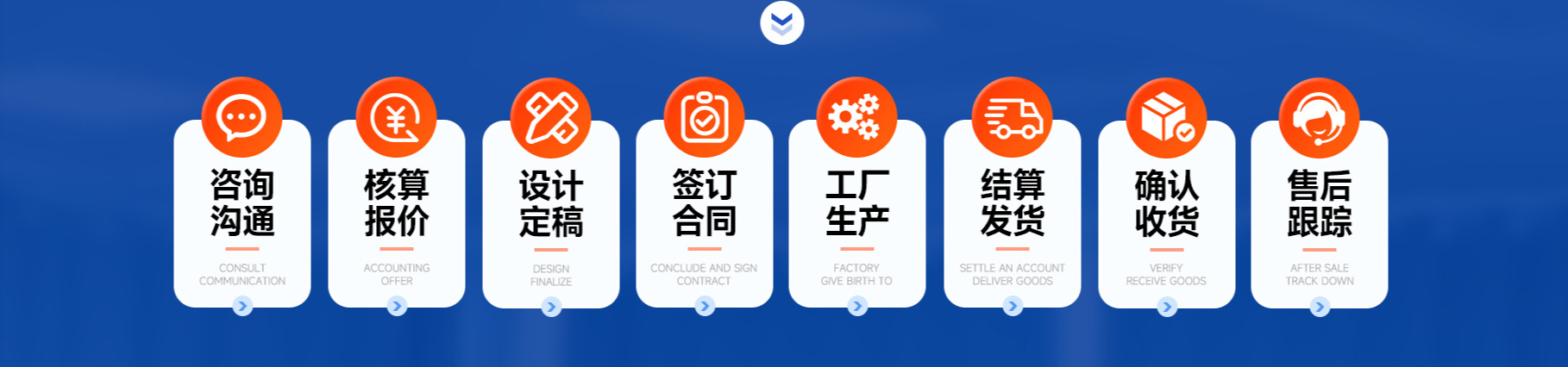
Task: Tap the double-chevron scroll down button
Action: [781, 22]
